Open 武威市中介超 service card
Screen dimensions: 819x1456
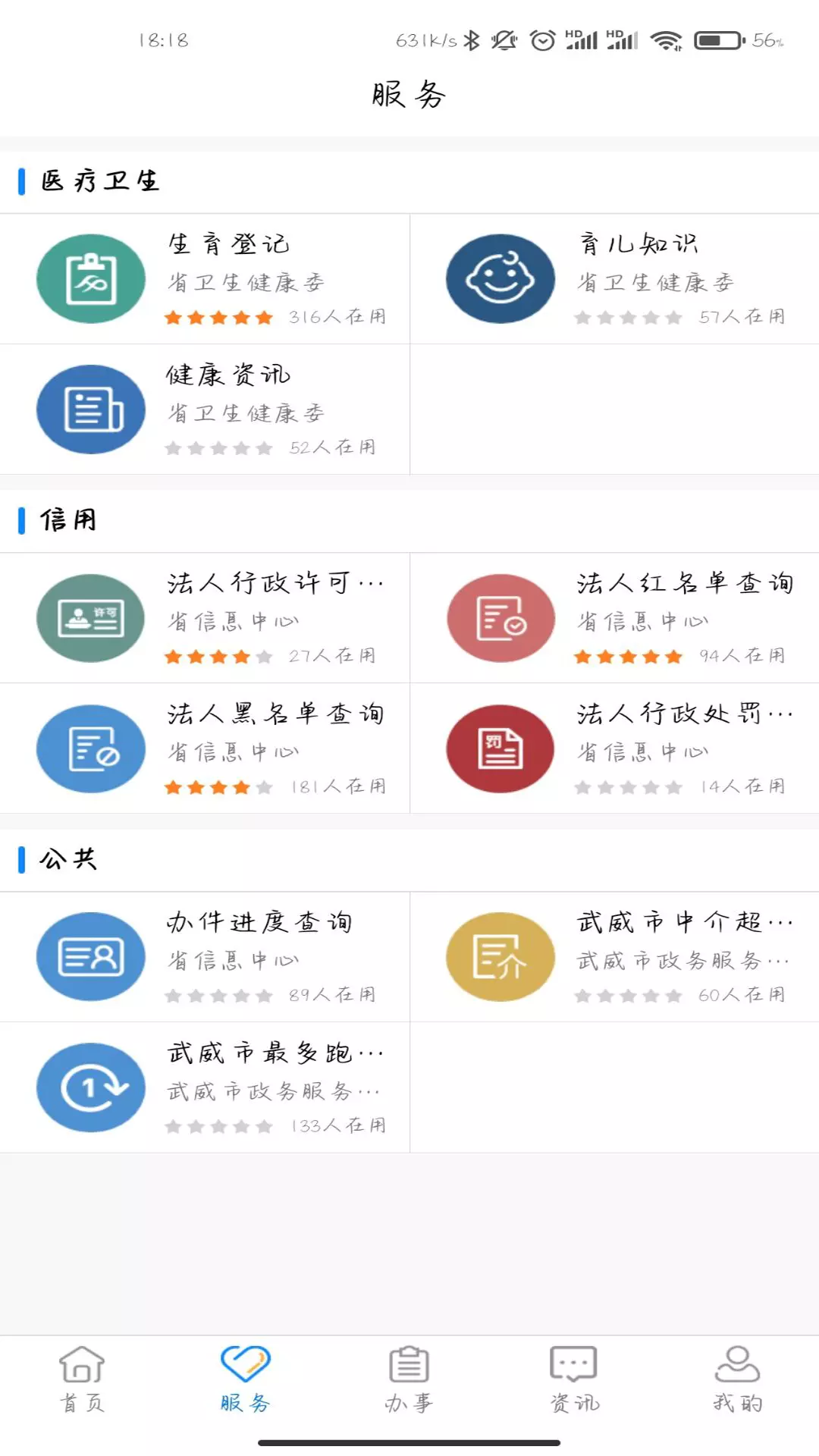tap(614, 957)
